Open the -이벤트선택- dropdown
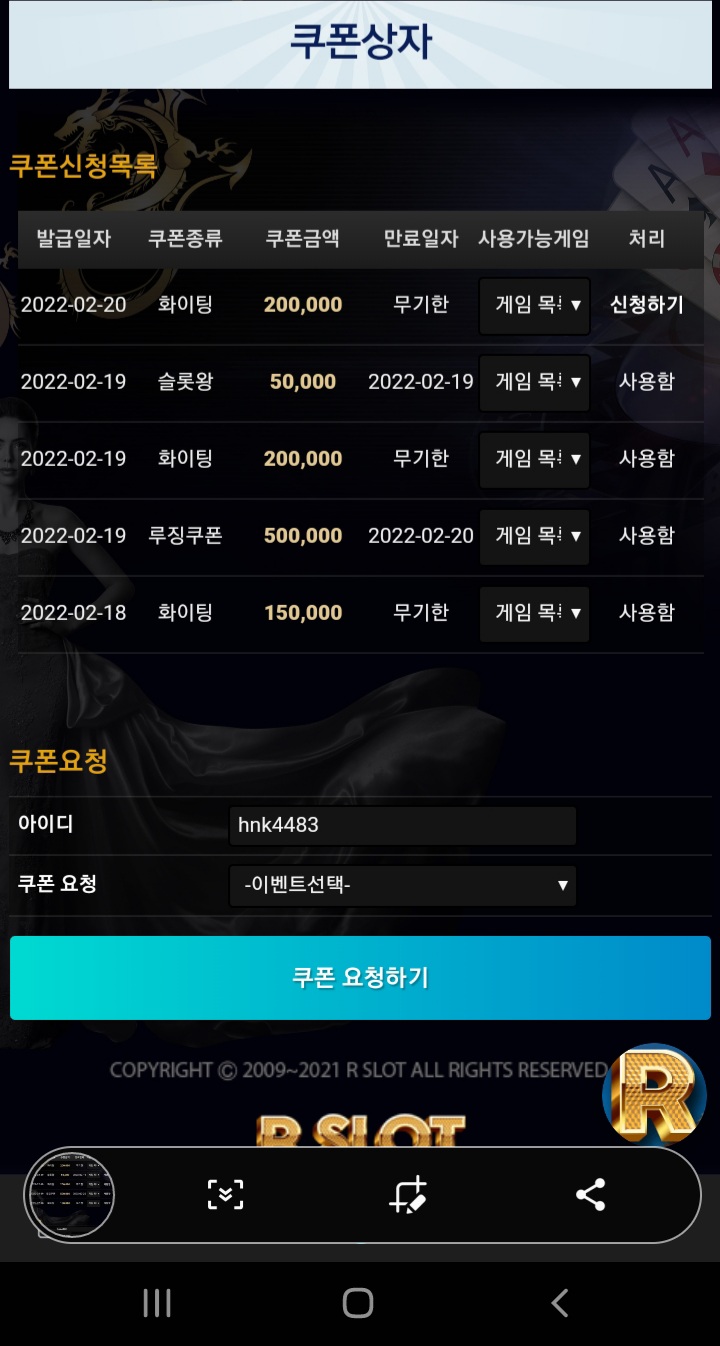This screenshot has width=720, height=1346. tap(402, 886)
